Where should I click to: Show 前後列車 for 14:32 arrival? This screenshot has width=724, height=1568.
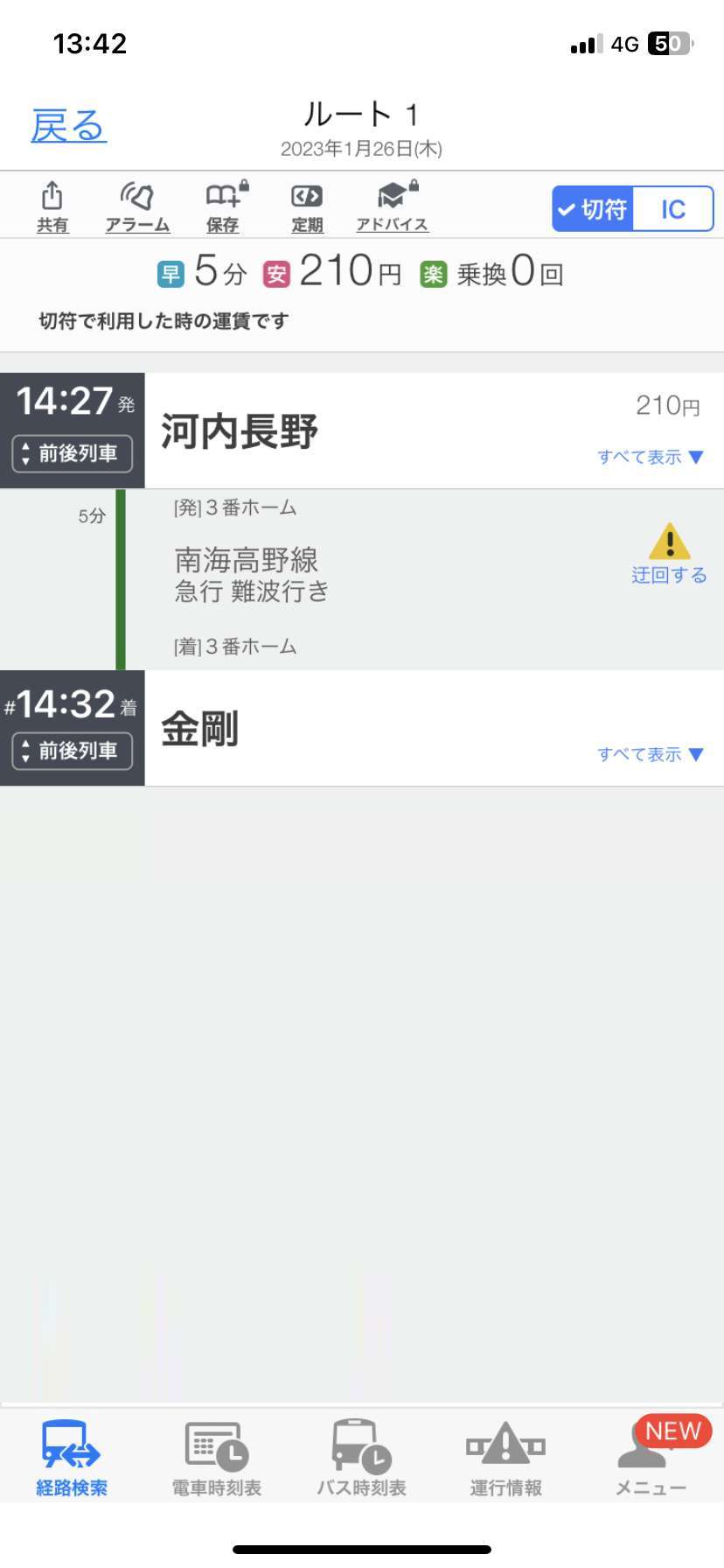point(73,751)
